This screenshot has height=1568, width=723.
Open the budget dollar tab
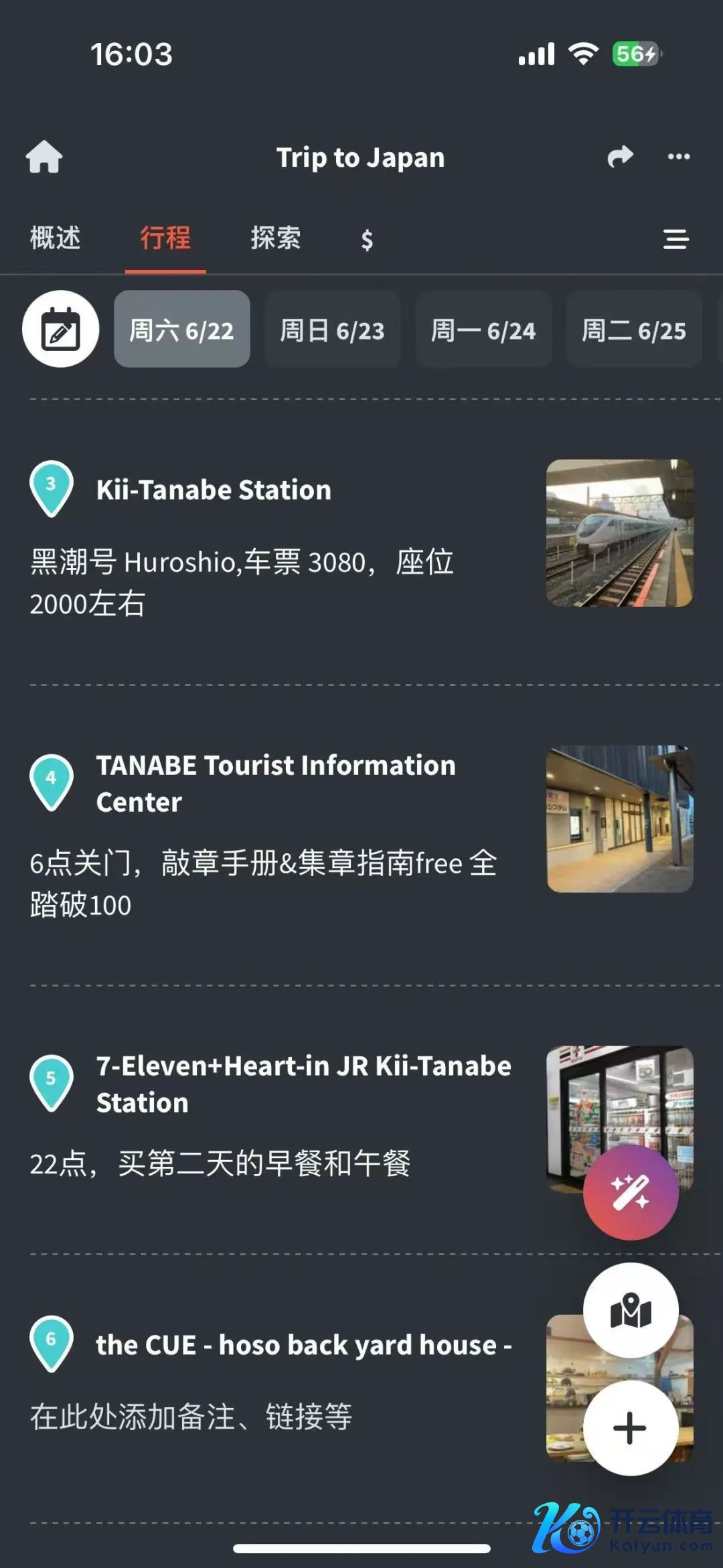pyautogui.click(x=367, y=239)
